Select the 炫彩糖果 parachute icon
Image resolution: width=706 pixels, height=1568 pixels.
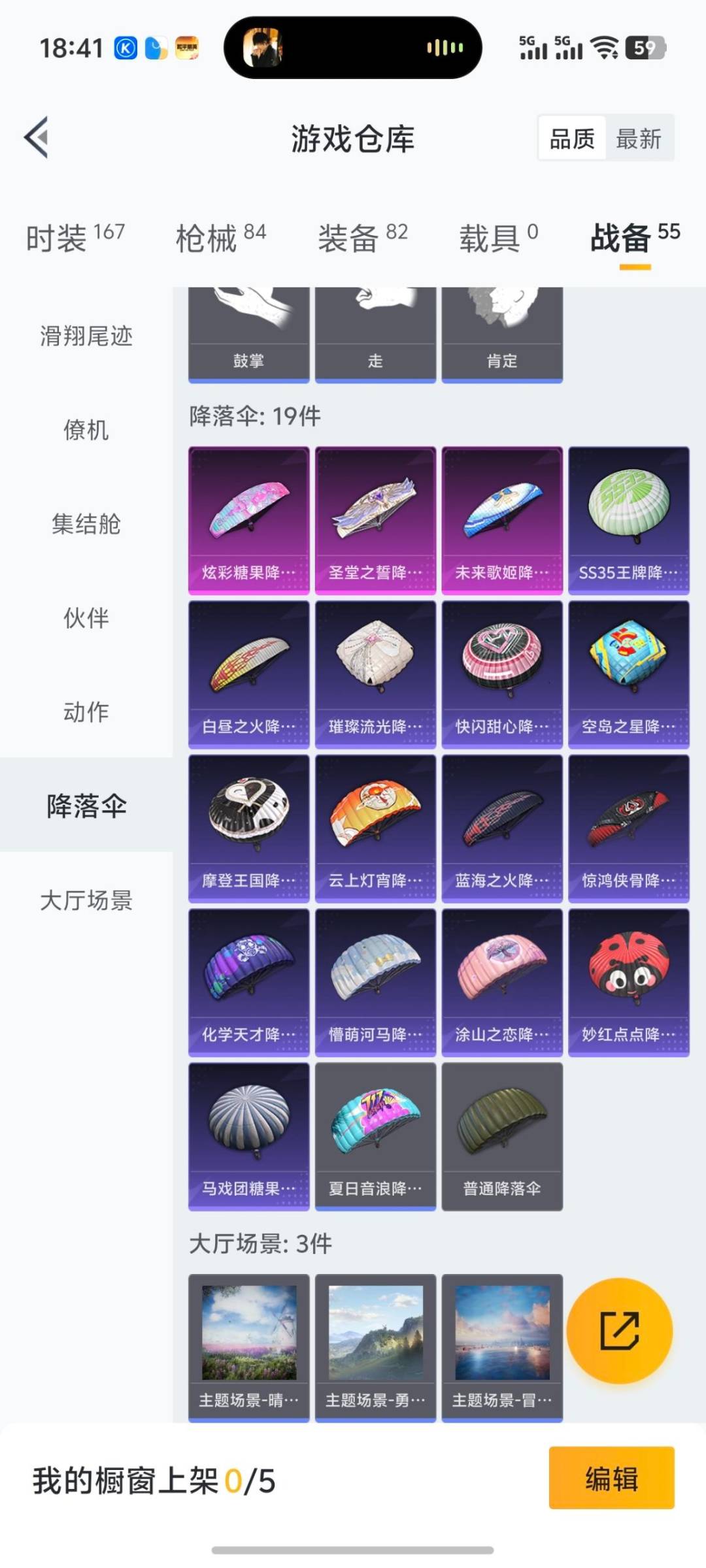tap(248, 516)
